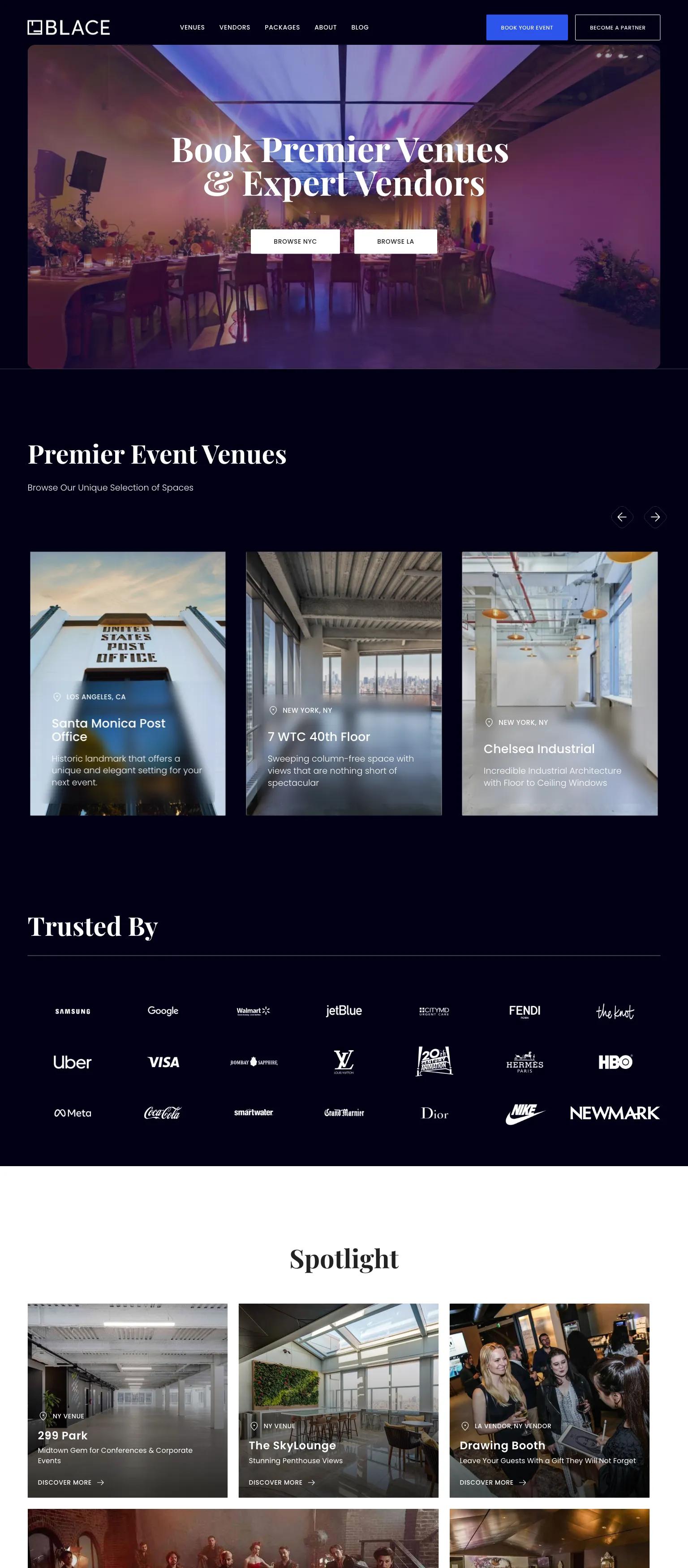Browse LA venues
This screenshot has width=688, height=1568.
(395, 241)
